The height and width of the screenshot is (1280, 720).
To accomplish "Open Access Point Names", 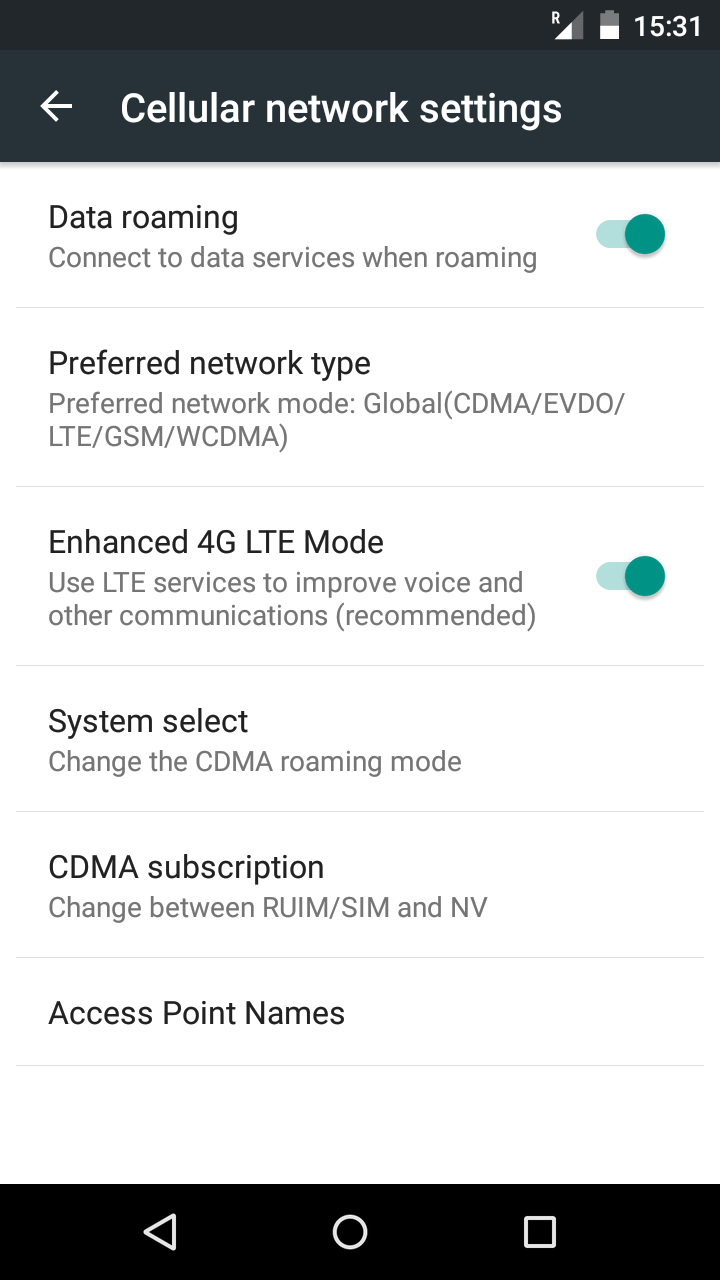I will point(196,1012).
